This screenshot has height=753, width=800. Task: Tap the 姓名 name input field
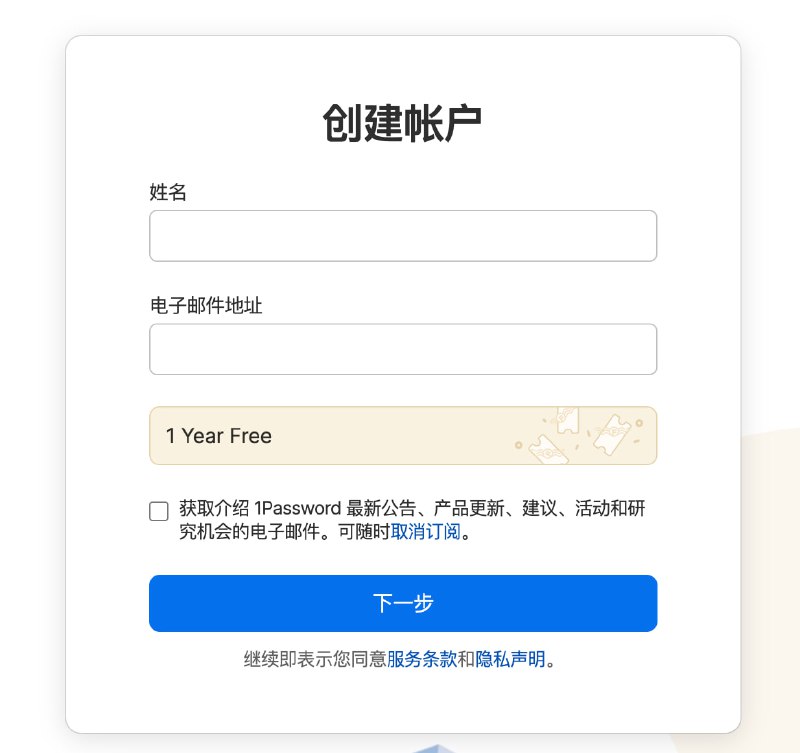click(403, 236)
